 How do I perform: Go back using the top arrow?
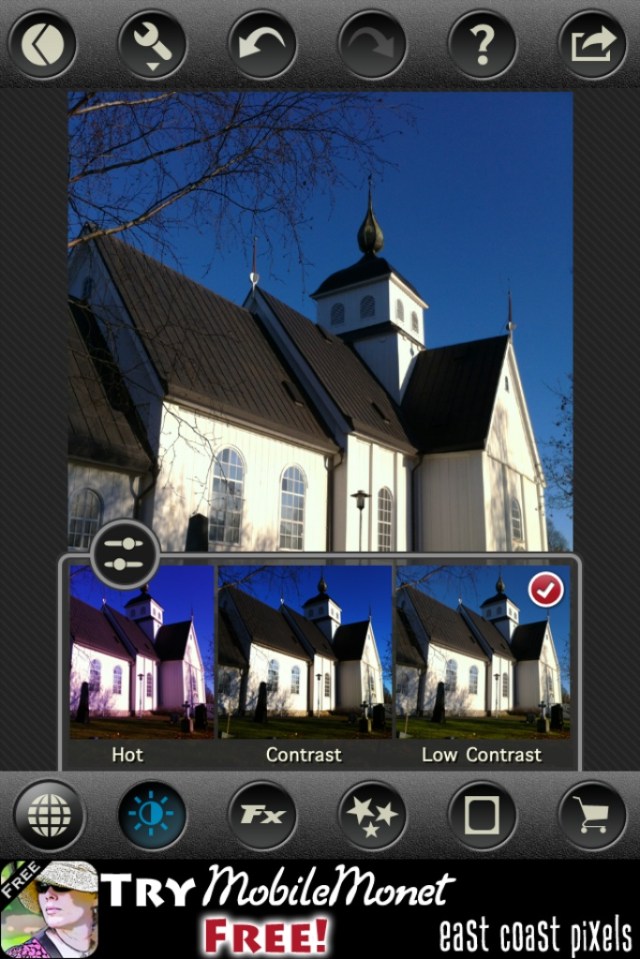tap(42, 45)
